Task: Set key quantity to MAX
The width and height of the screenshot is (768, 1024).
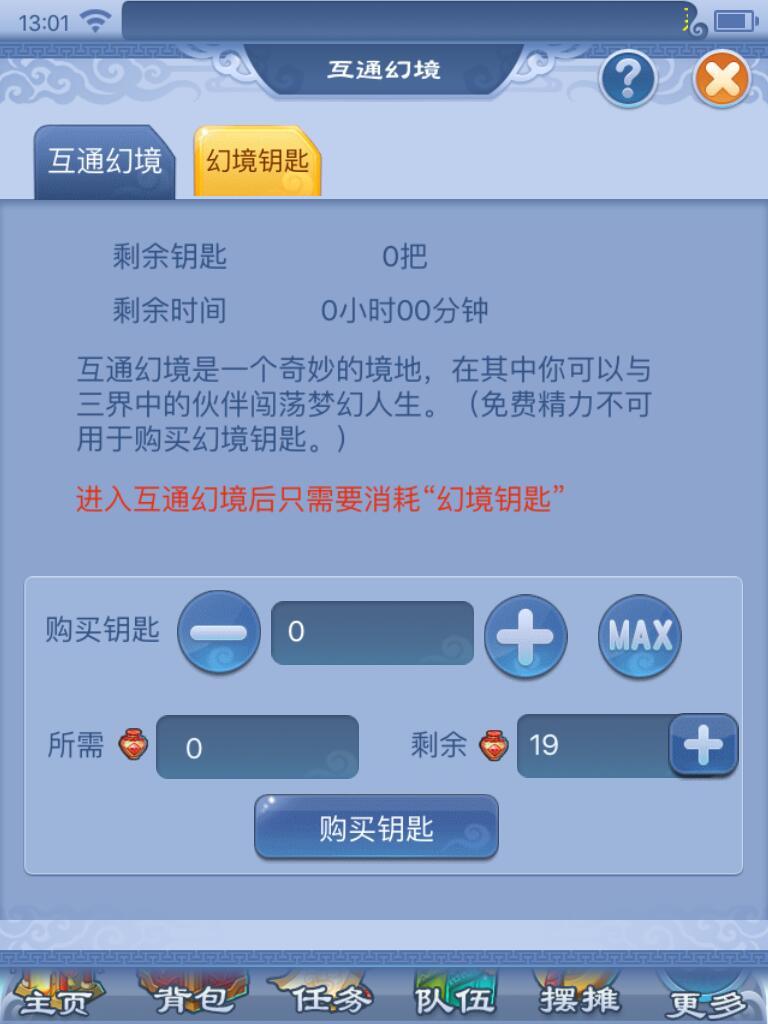Action: [640, 636]
